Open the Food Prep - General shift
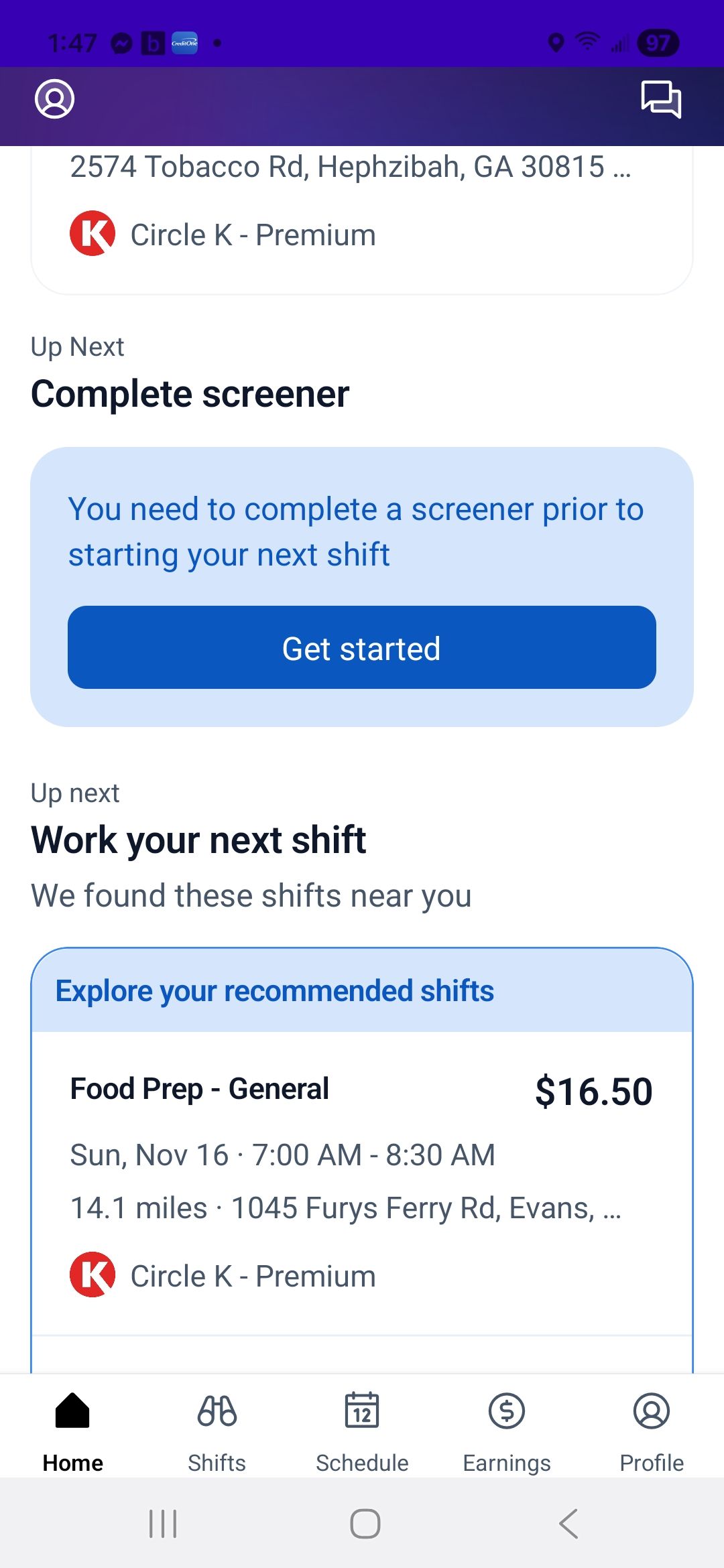The image size is (724, 1568). (x=362, y=1183)
